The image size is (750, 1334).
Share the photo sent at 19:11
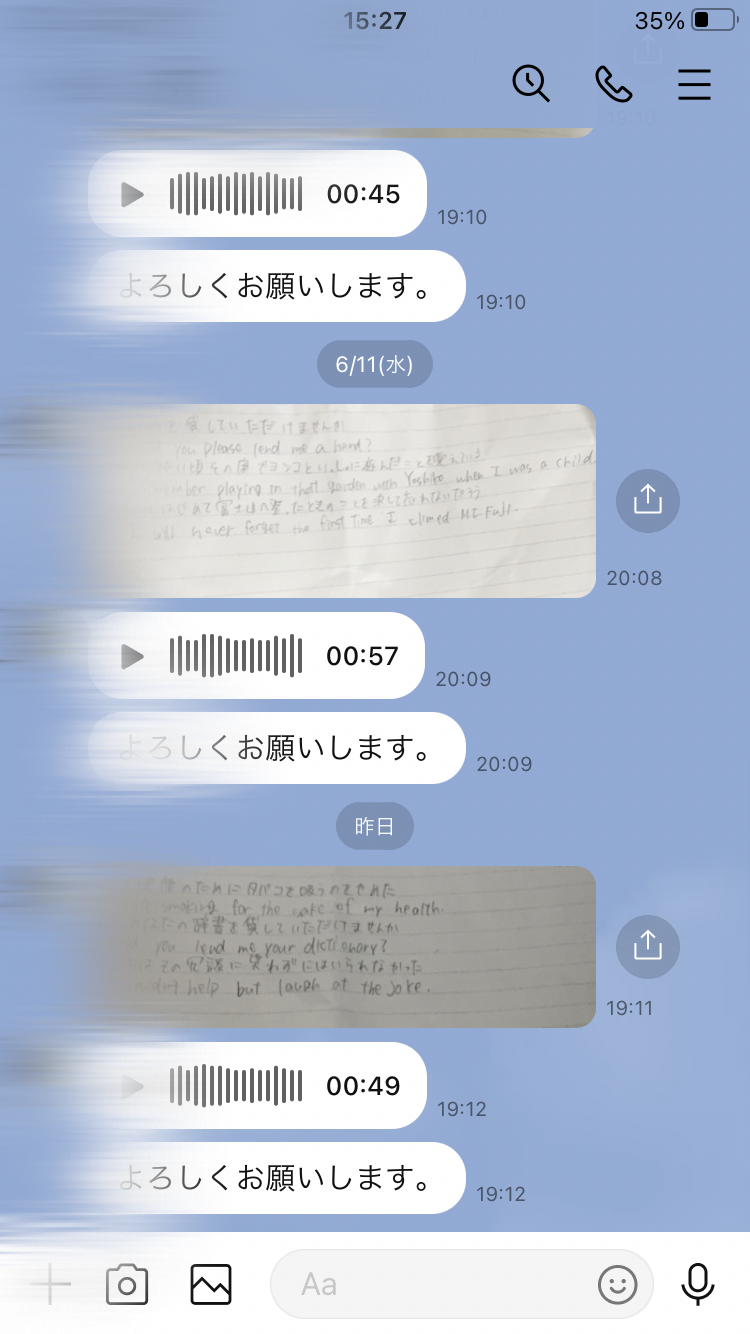point(648,945)
